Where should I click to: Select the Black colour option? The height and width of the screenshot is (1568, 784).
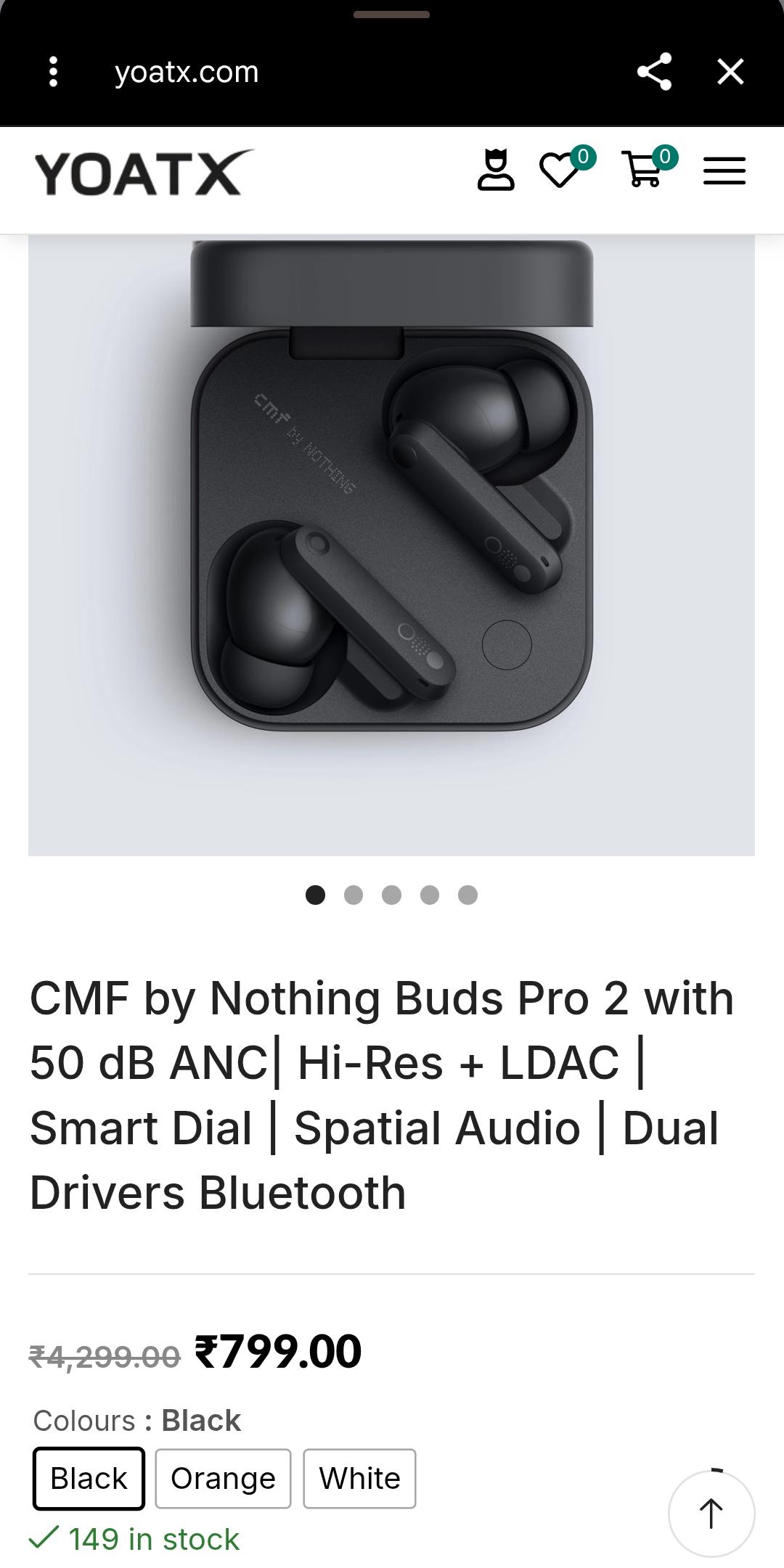click(x=89, y=1479)
